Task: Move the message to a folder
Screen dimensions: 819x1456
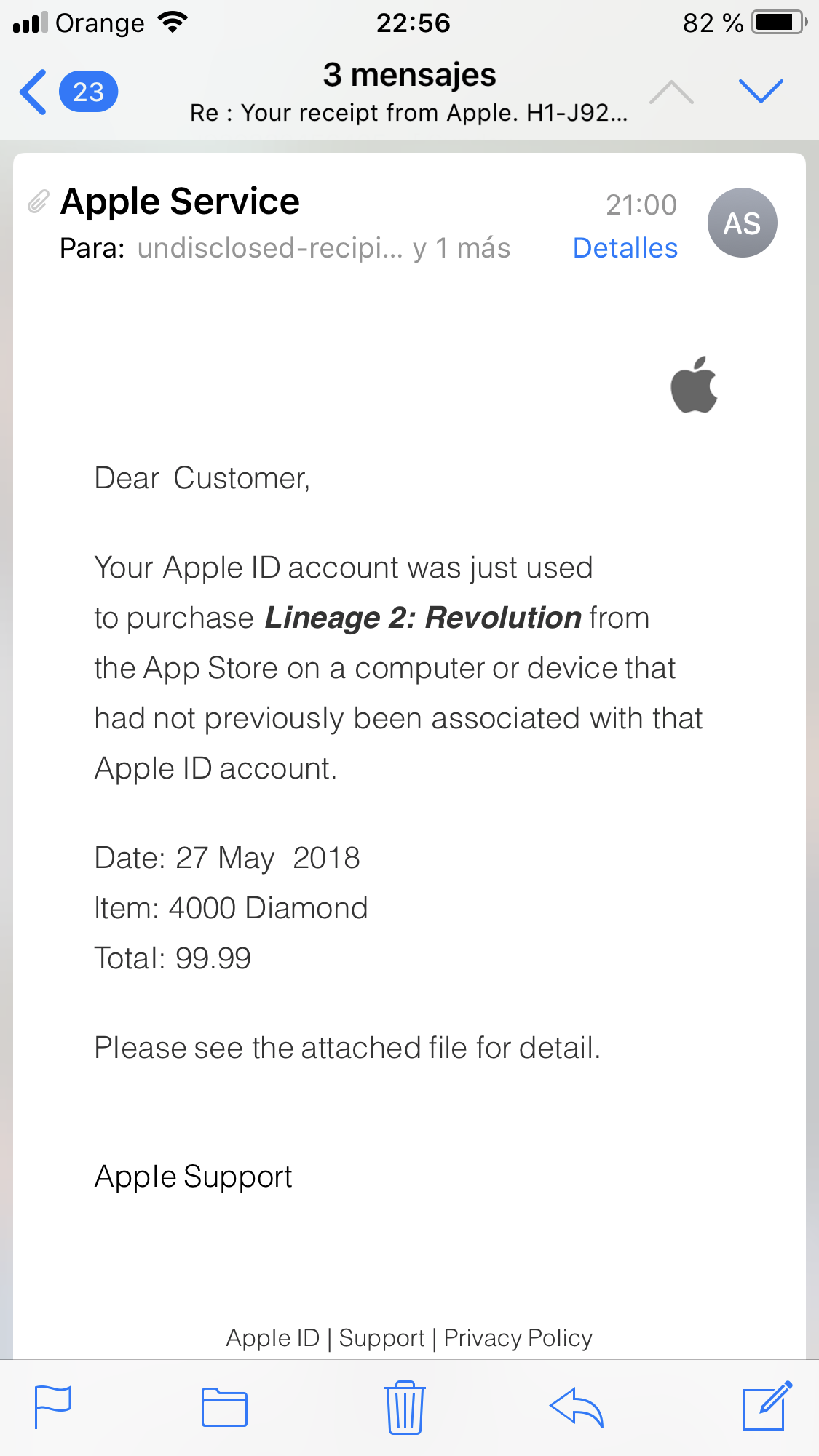Action: click(x=224, y=1407)
